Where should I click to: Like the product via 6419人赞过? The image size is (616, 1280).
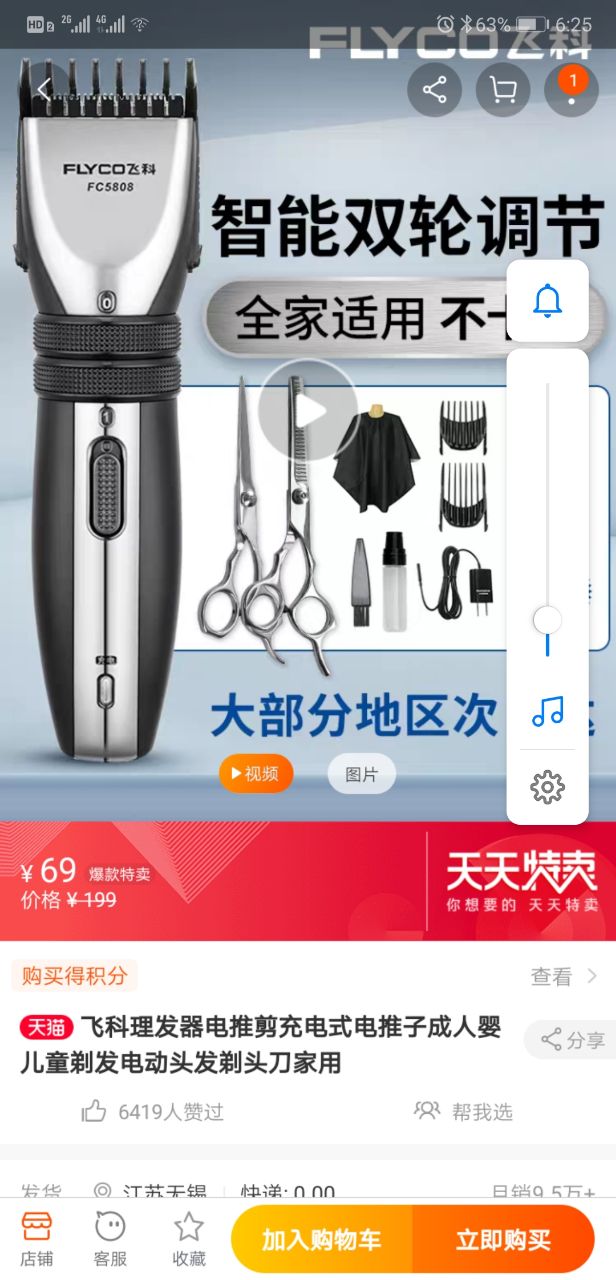153,1111
